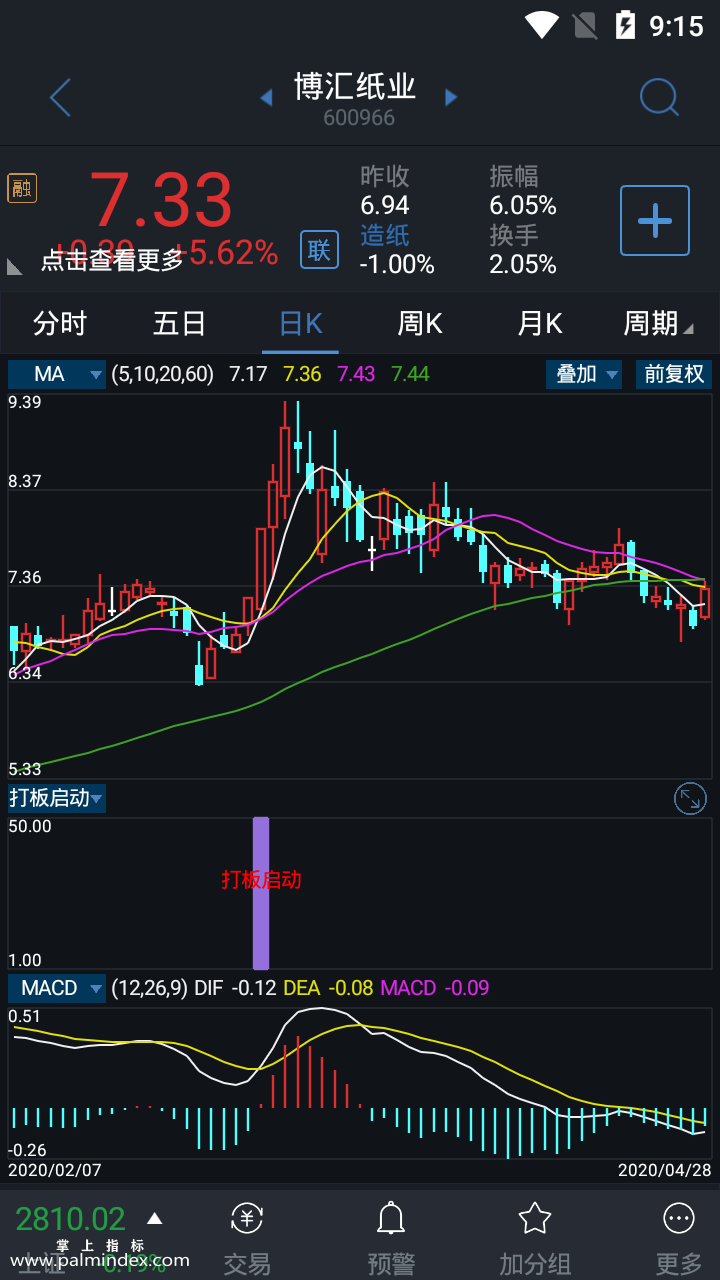The image size is (720, 1280).
Task: Select the 日K chart tab
Action: pyautogui.click(x=300, y=324)
